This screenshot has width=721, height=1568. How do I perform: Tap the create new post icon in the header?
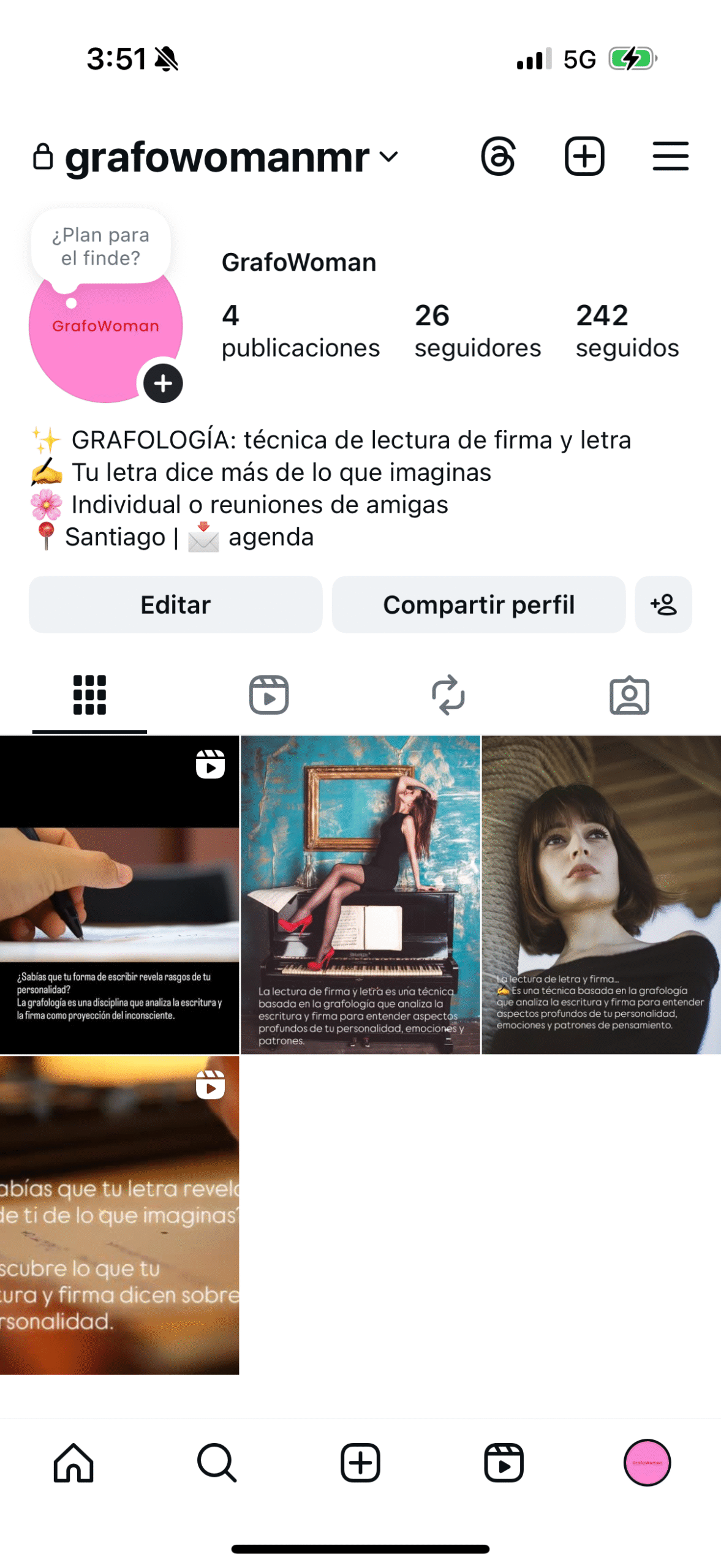(584, 157)
